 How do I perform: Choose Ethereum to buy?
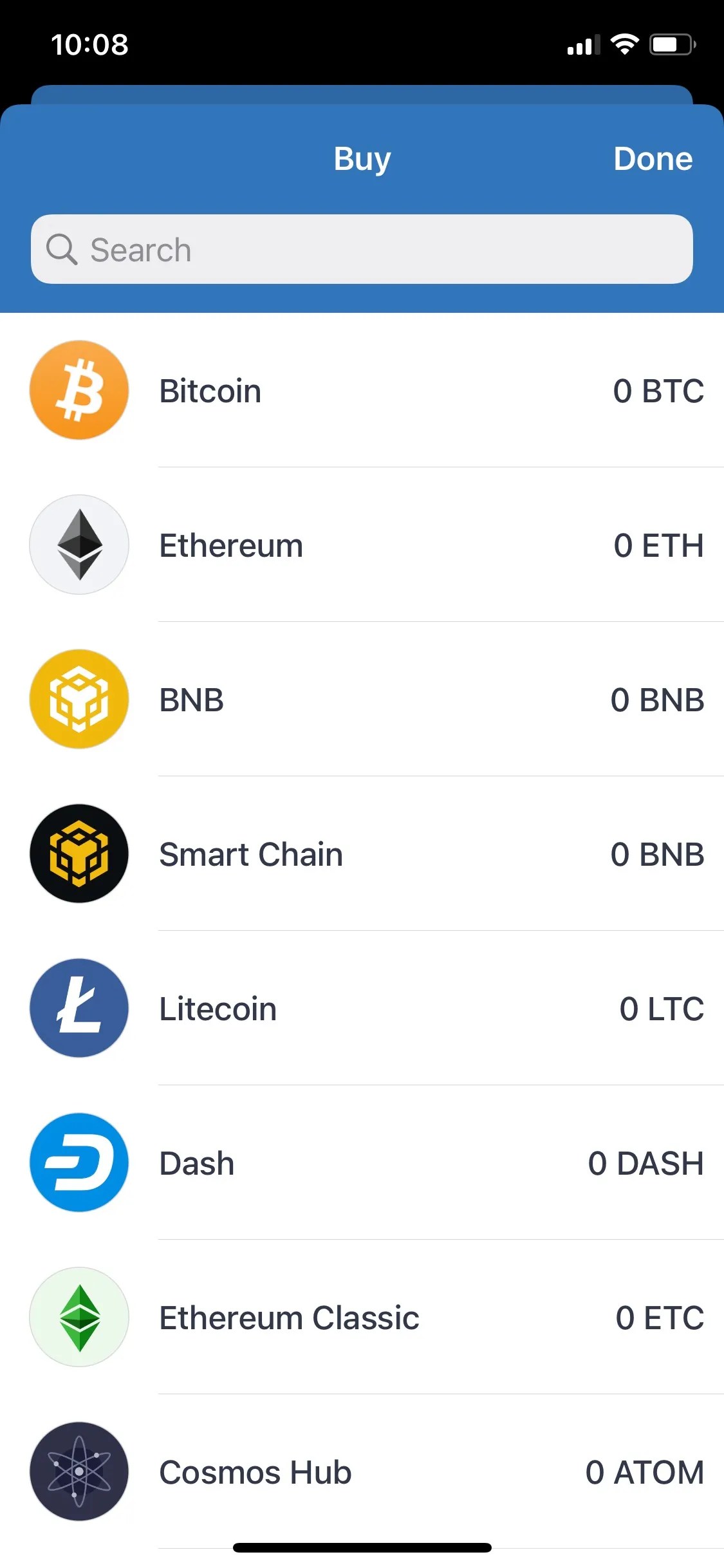tap(362, 545)
